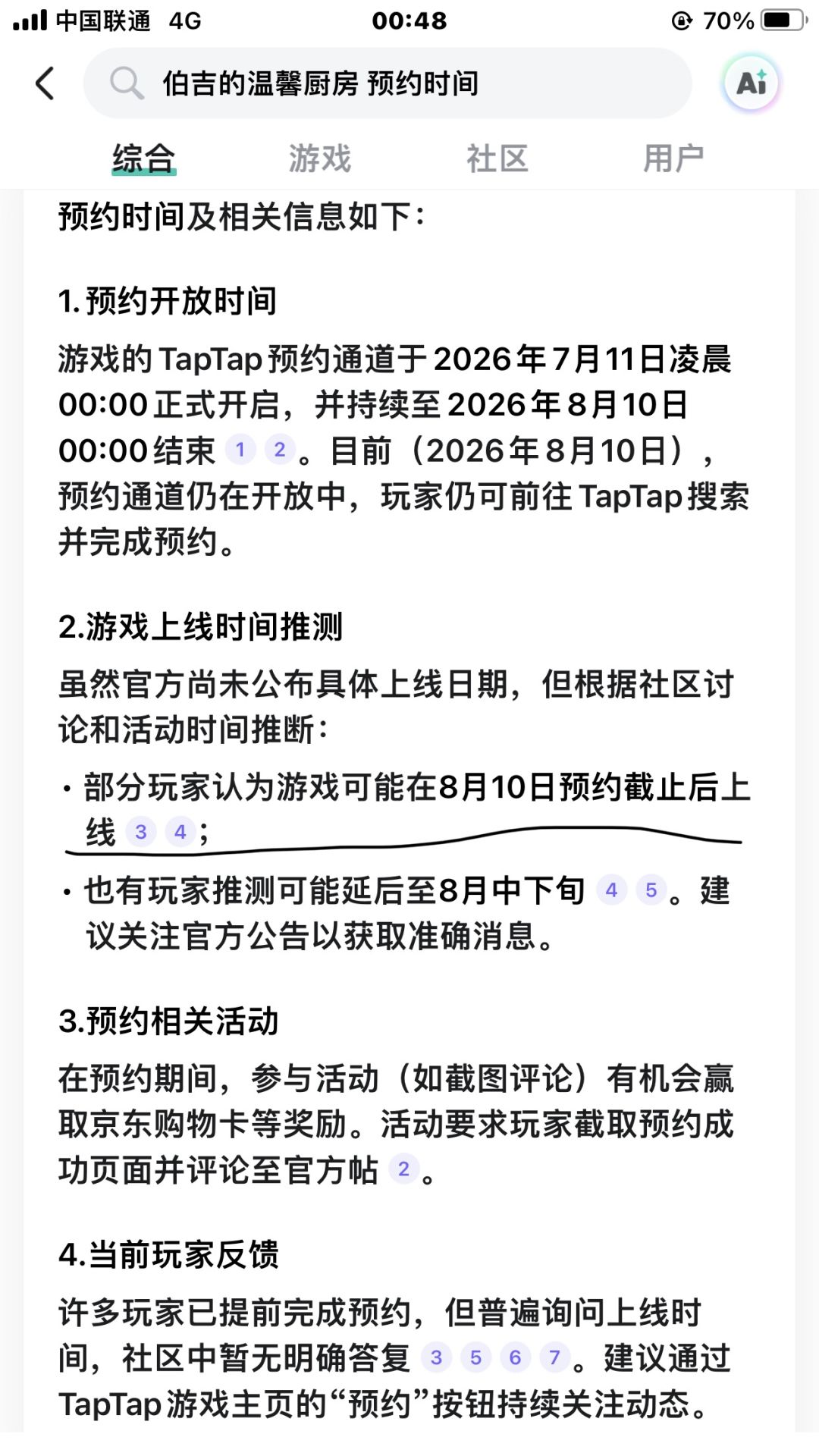Go back using the top-left arrow
This screenshot has width=819, height=1456.
point(45,83)
